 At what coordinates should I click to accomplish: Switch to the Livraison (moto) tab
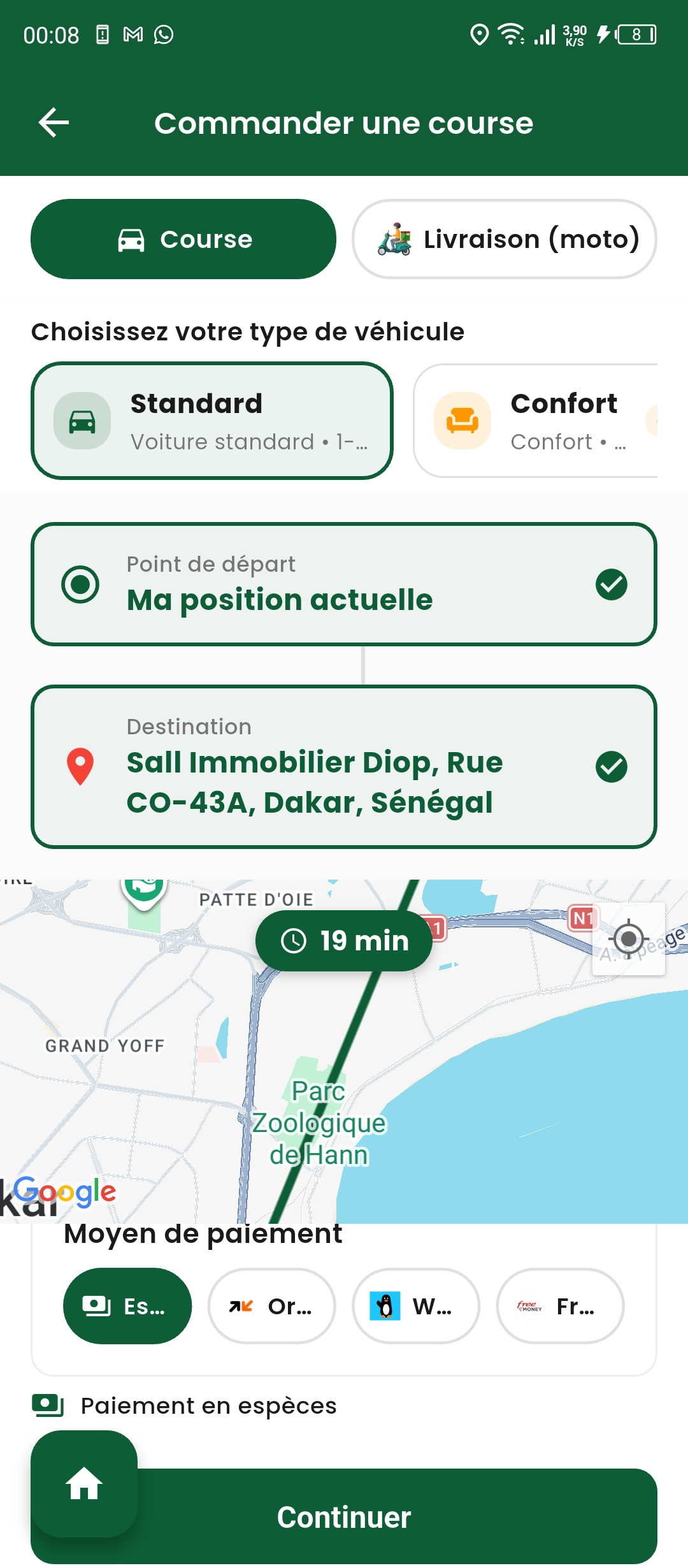(x=503, y=238)
